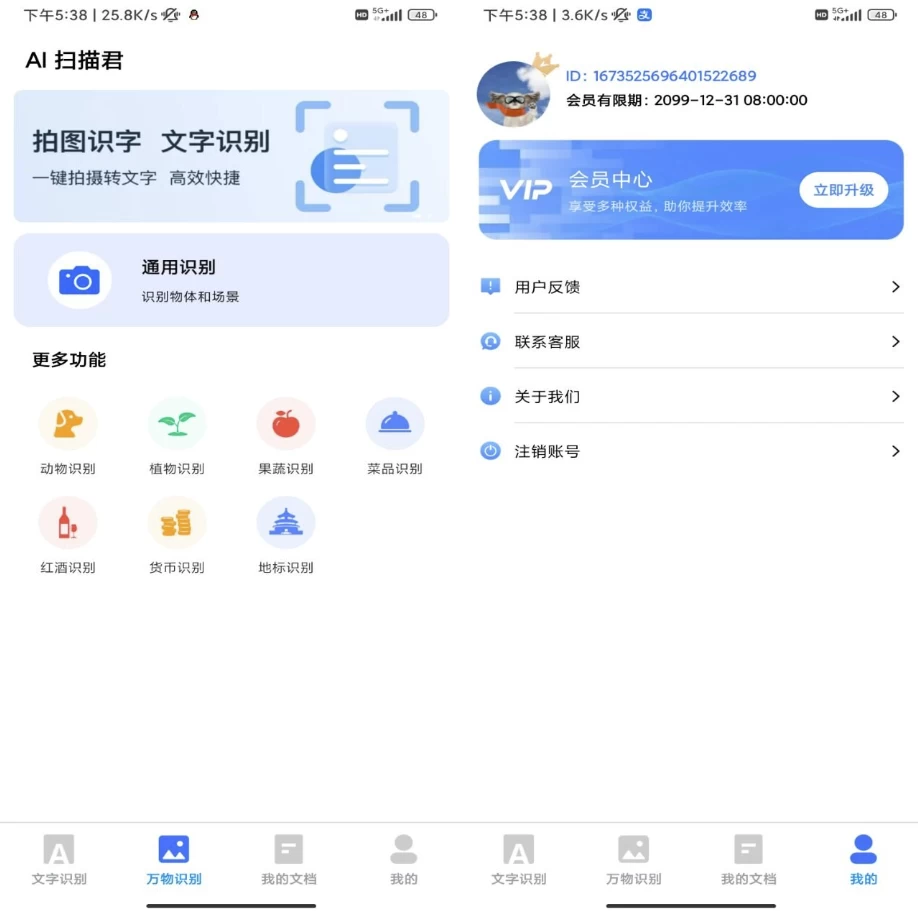Open 联系客服

tap(691, 342)
